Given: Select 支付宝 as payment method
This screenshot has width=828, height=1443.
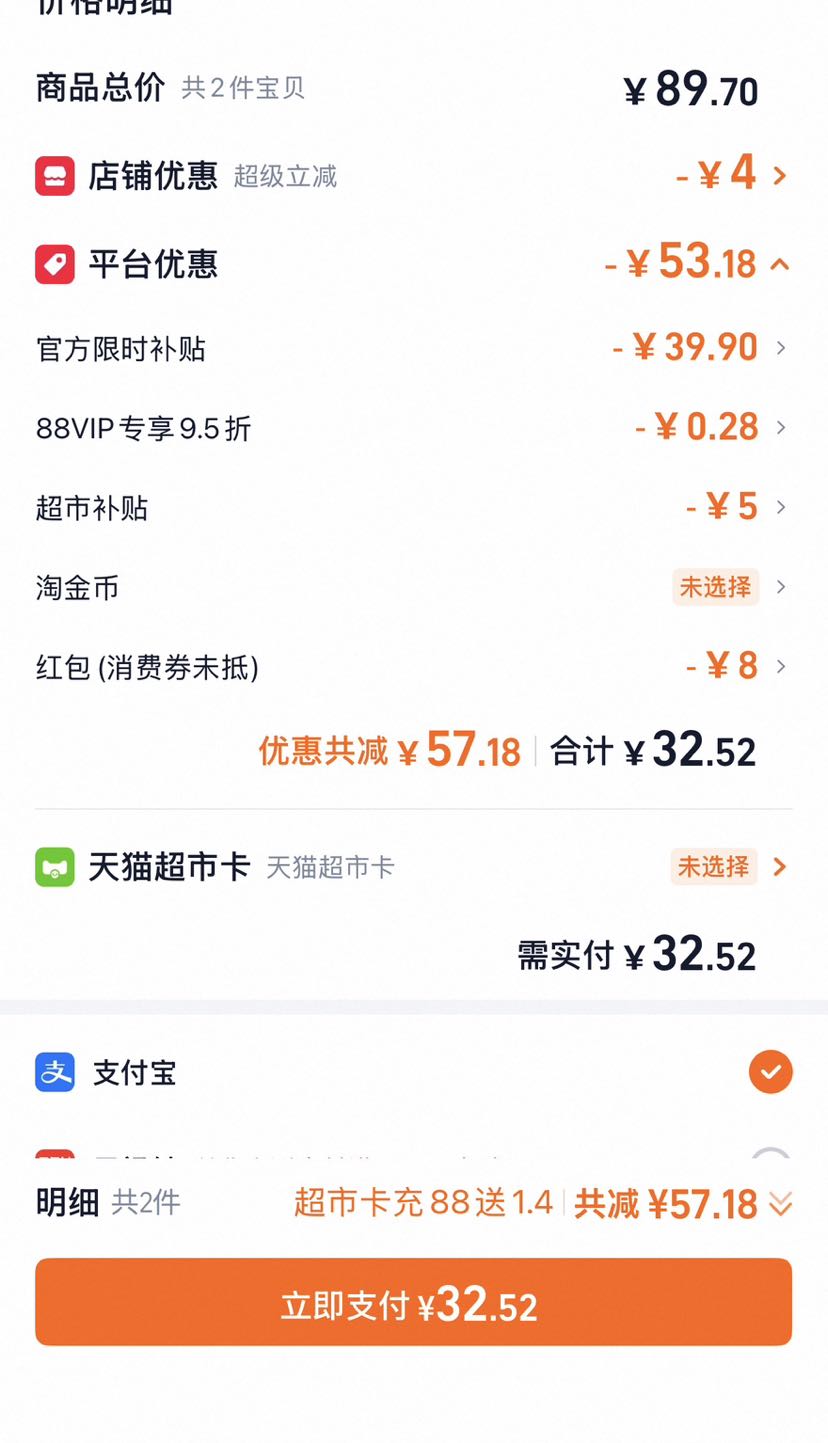Looking at the screenshot, I should click(x=413, y=1072).
